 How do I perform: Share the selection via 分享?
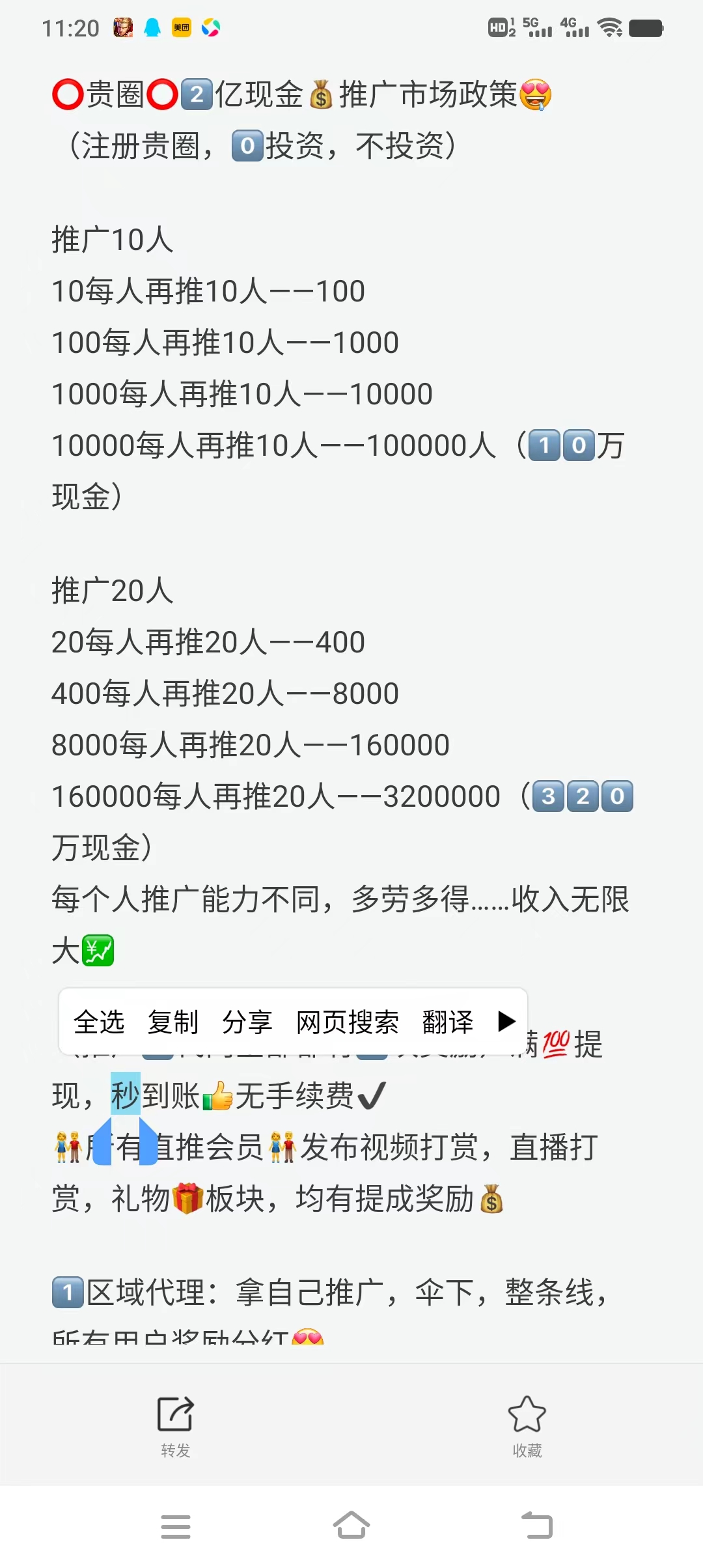pos(247,1022)
